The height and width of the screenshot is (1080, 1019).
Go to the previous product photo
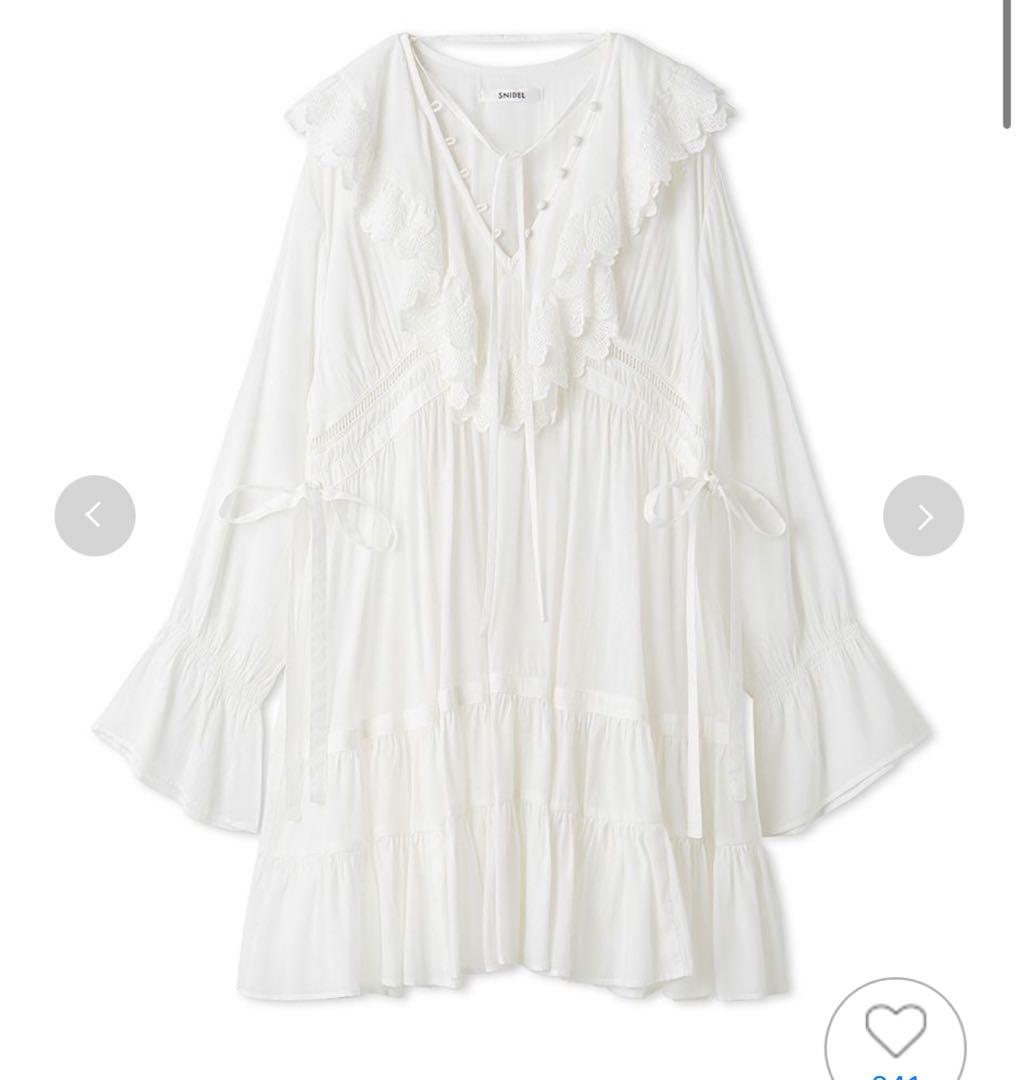[95, 516]
